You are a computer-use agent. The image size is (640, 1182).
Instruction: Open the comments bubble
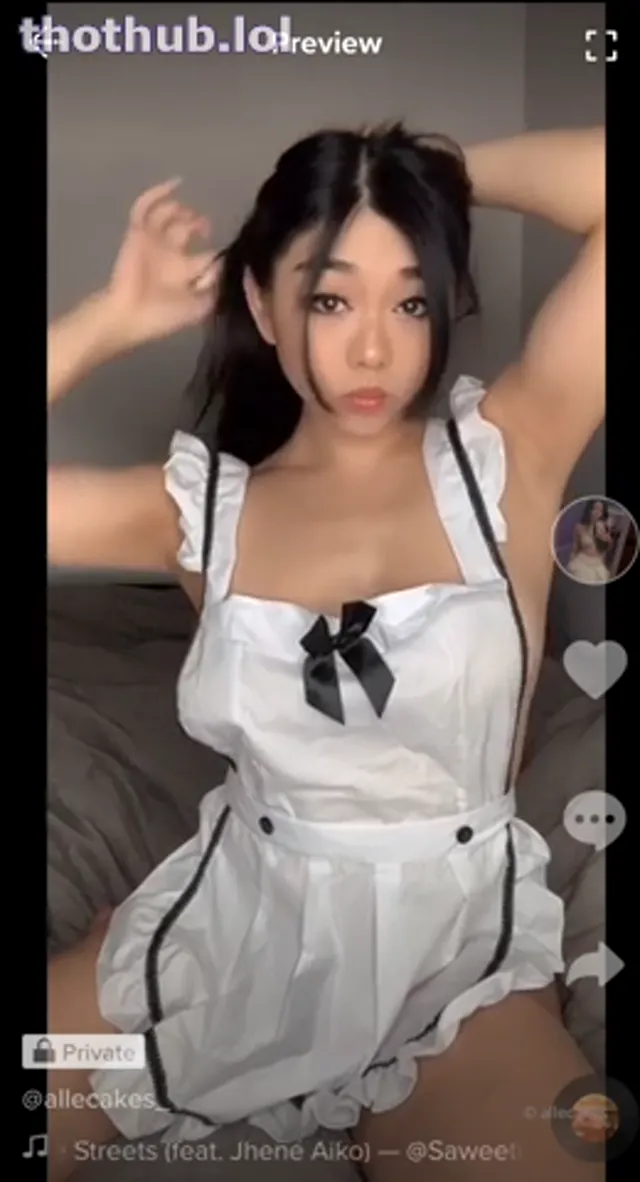(x=594, y=820)
